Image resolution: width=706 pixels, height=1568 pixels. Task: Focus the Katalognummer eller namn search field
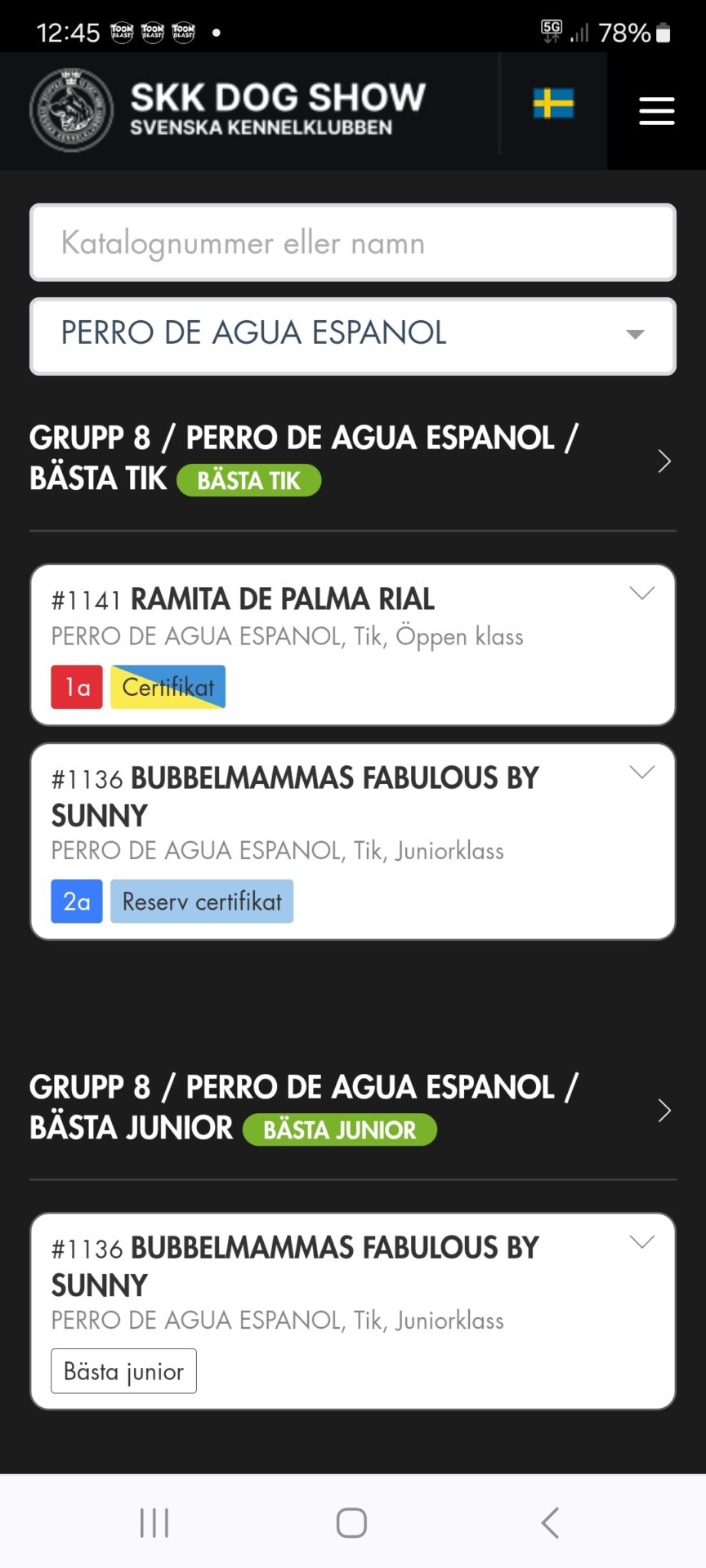pyautogui.click(x=353, y=243)
